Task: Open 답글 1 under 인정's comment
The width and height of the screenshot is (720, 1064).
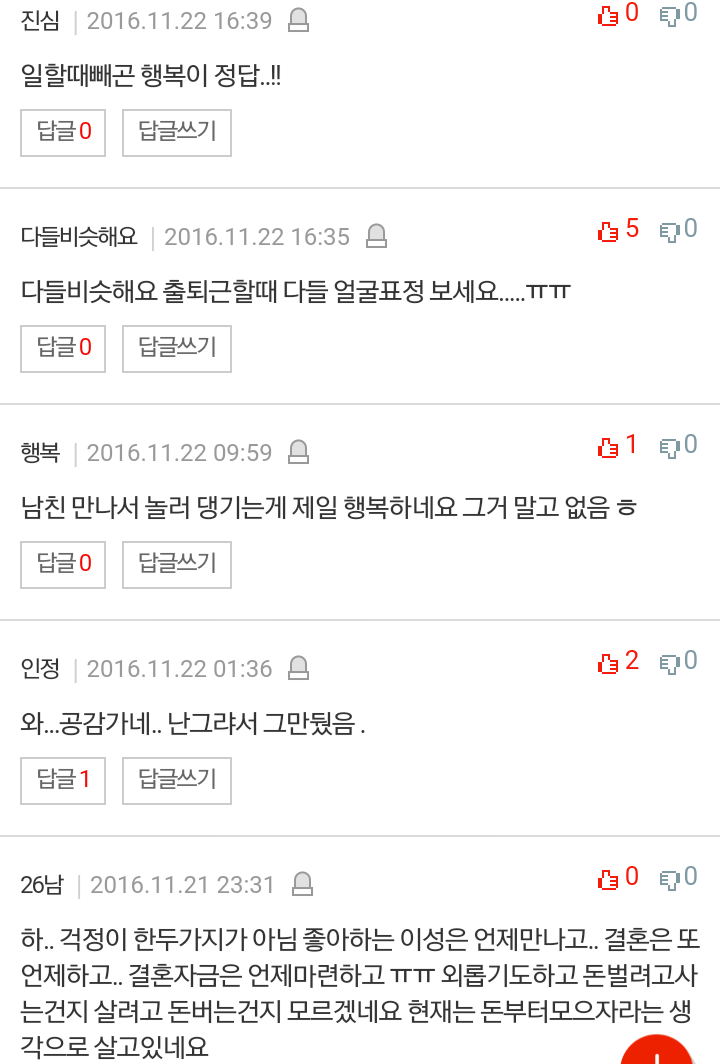Action: pyautogui.click(x=63, y=780)
